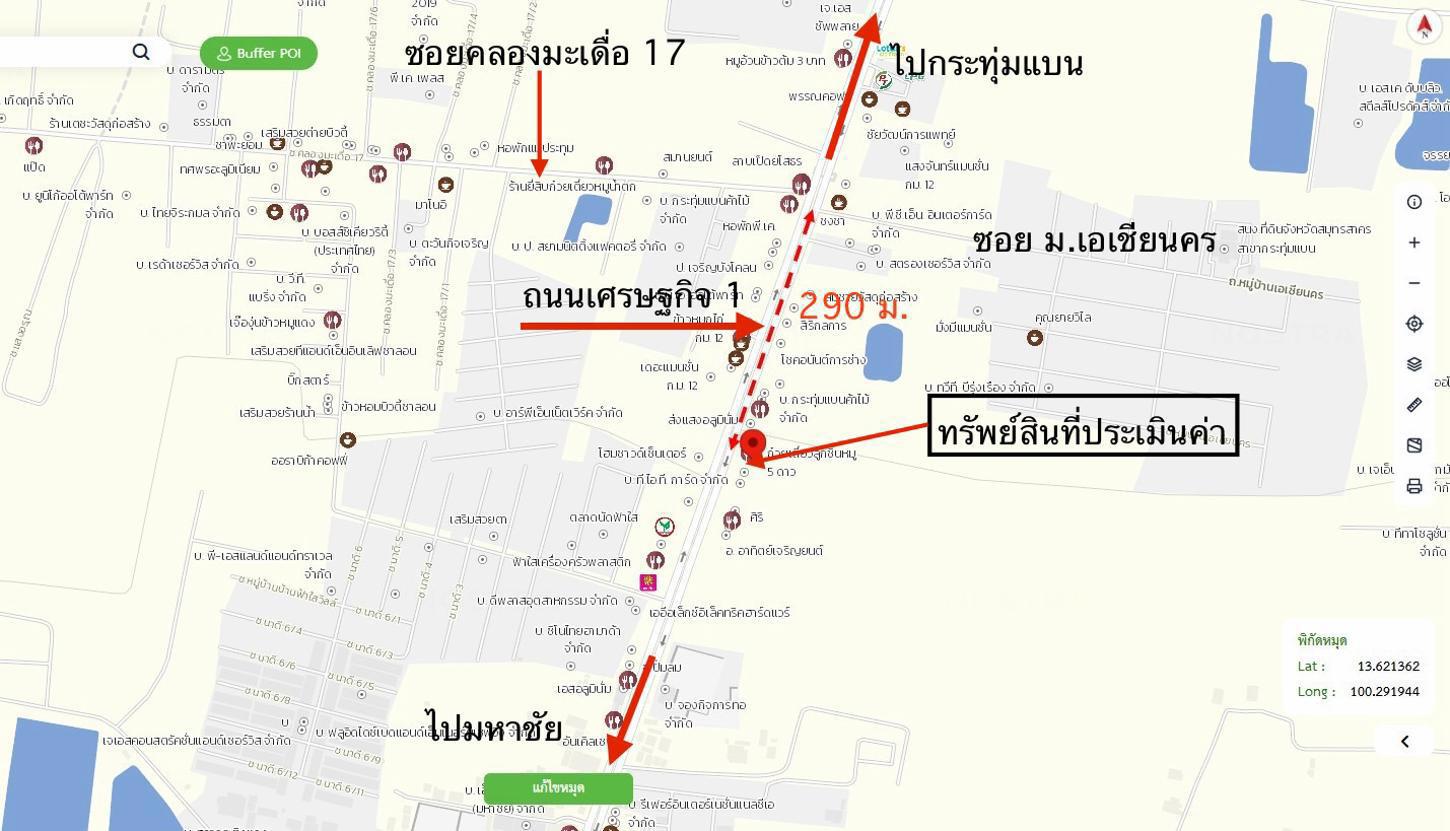Zoom in with the plus button
Screen dimensions: 1450x831
[1414, 243]
